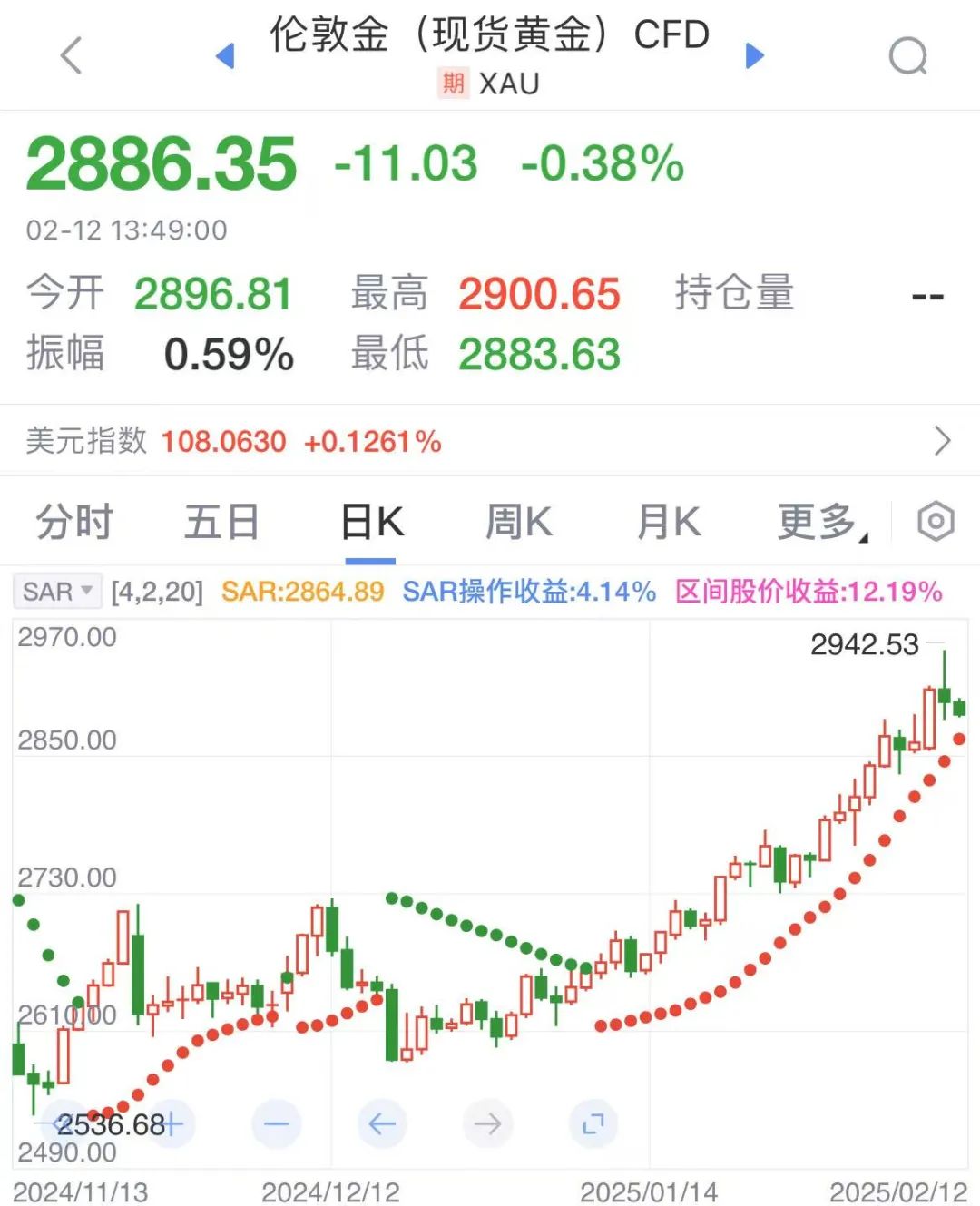Open the 美元指数 row details
980x1206 pixels.
(942, 441)
